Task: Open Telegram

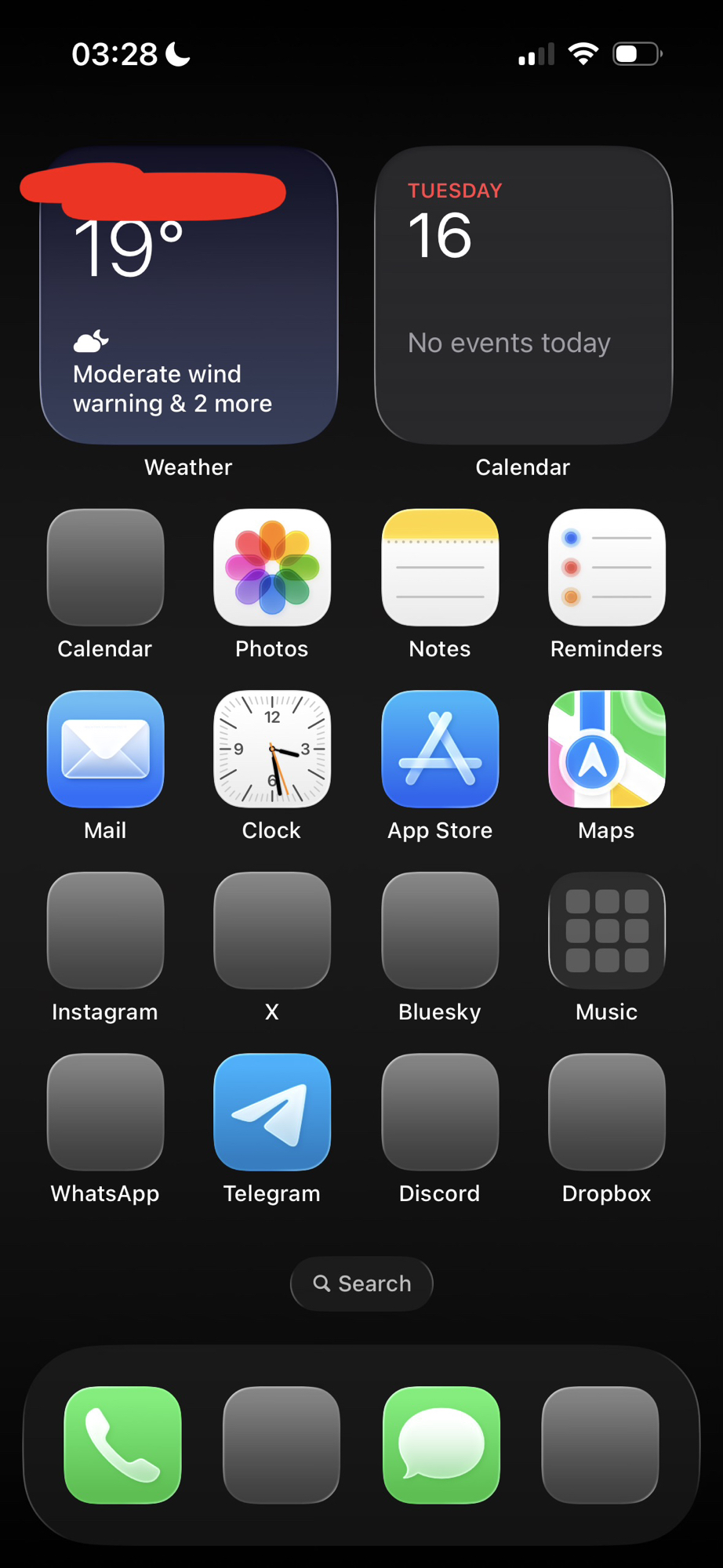Action: 272,1112
